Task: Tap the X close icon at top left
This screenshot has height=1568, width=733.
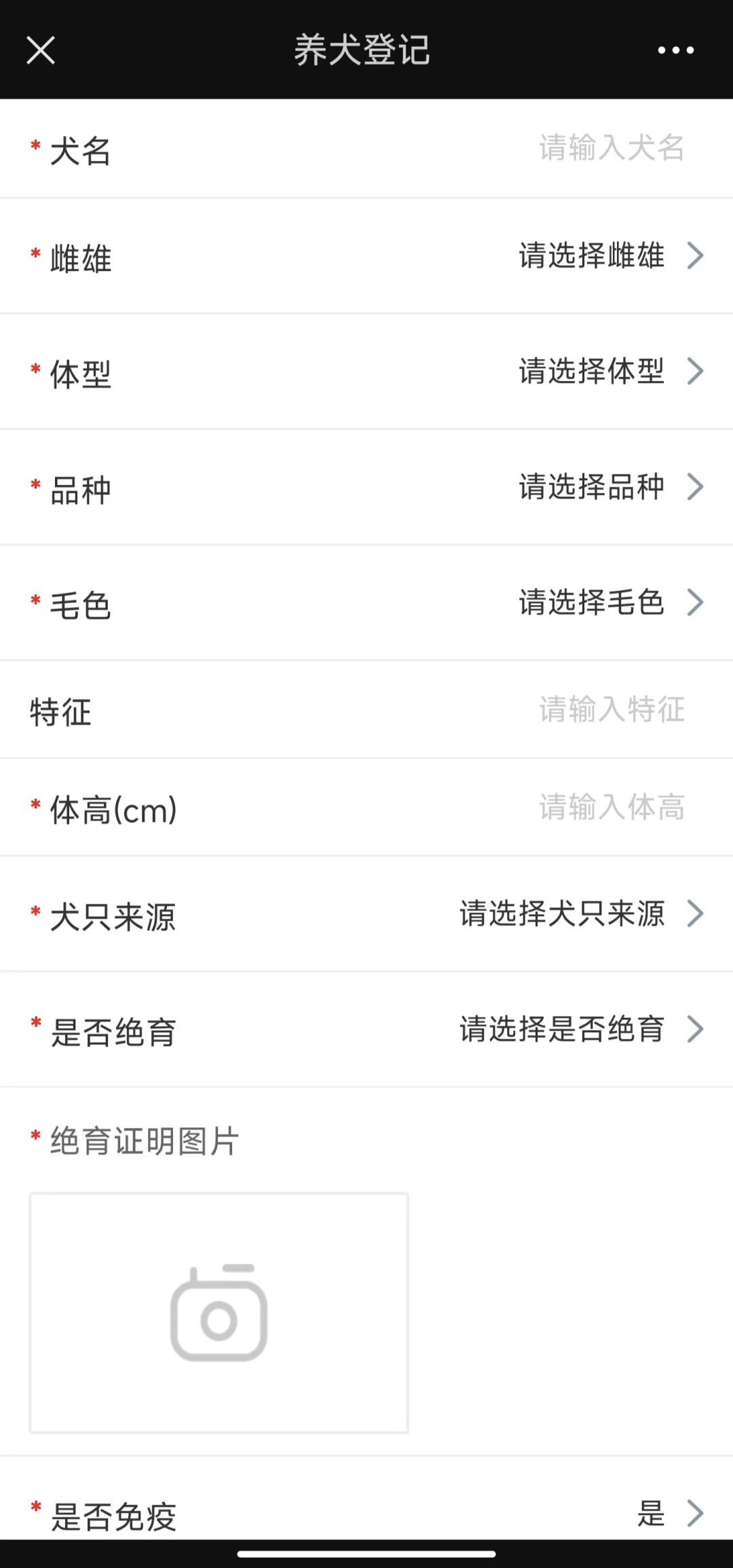Action: (x=41, y=50)
